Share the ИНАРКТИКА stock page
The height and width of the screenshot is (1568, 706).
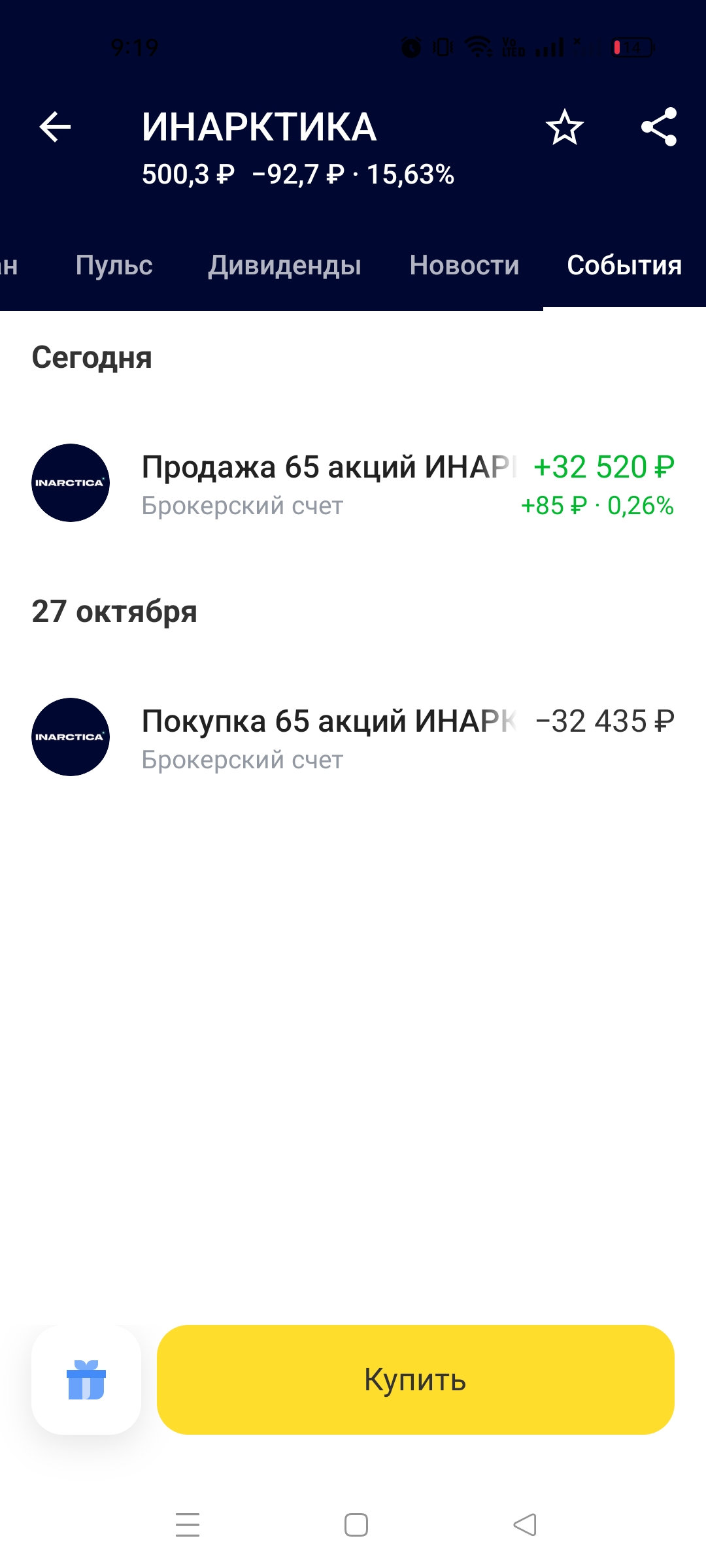coord(659,127)
